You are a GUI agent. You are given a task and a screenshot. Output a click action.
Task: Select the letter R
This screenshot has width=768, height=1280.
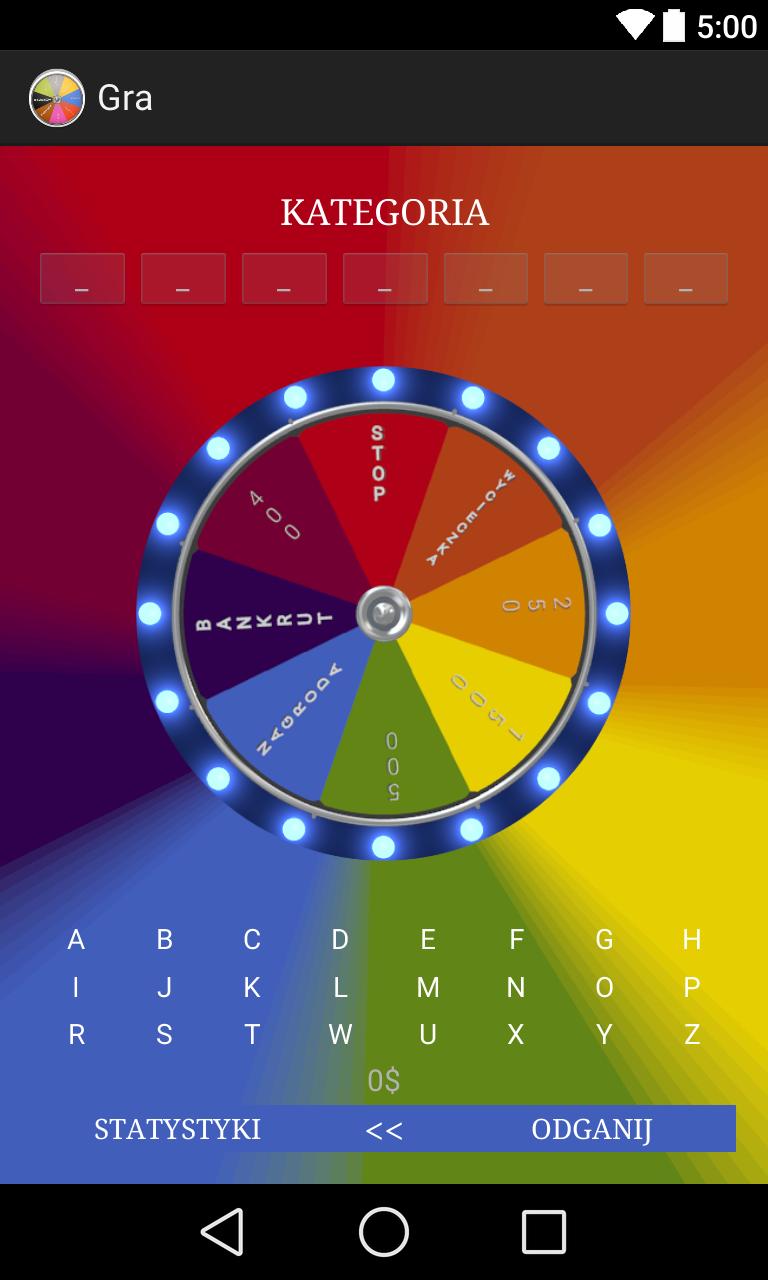click(76, 1035)
